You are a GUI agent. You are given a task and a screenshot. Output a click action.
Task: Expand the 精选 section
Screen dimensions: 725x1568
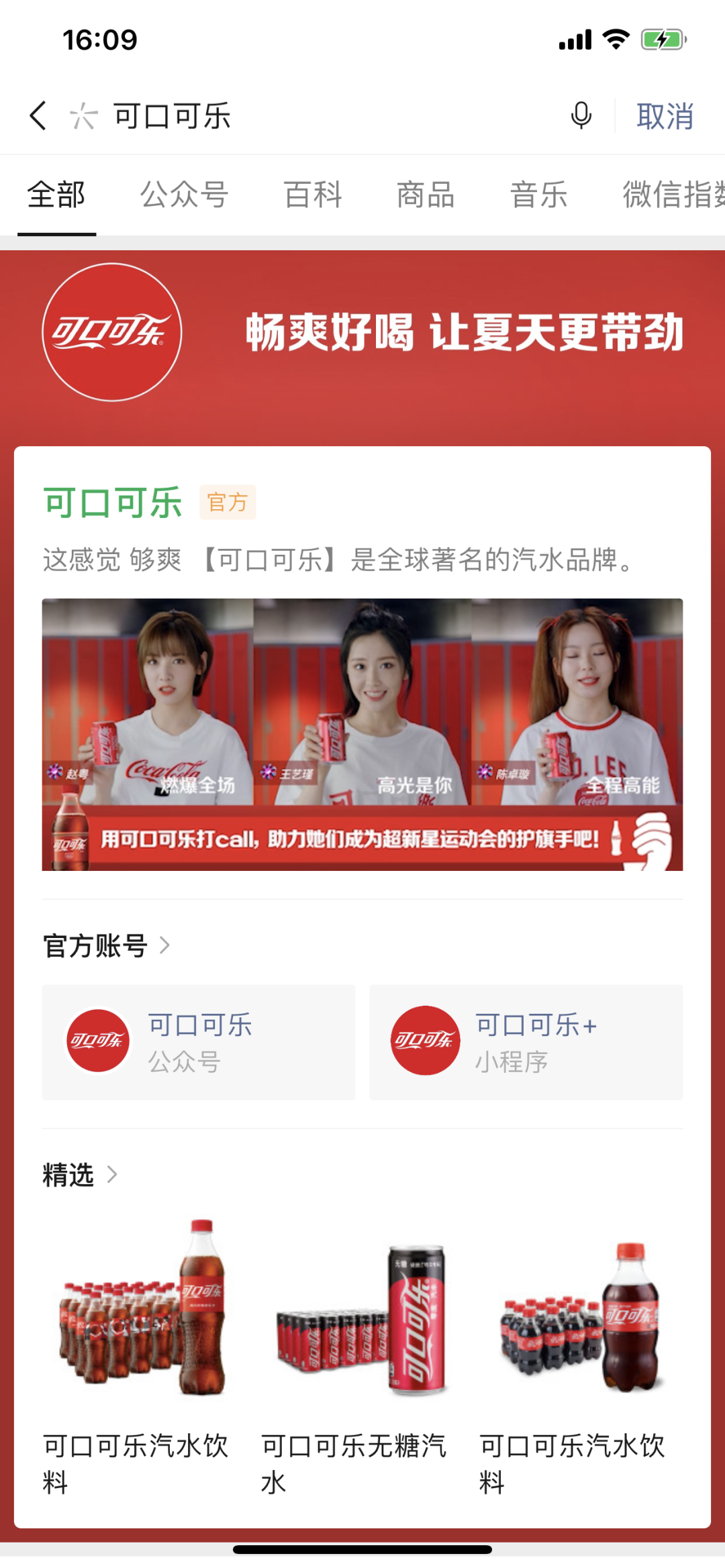81,1175
